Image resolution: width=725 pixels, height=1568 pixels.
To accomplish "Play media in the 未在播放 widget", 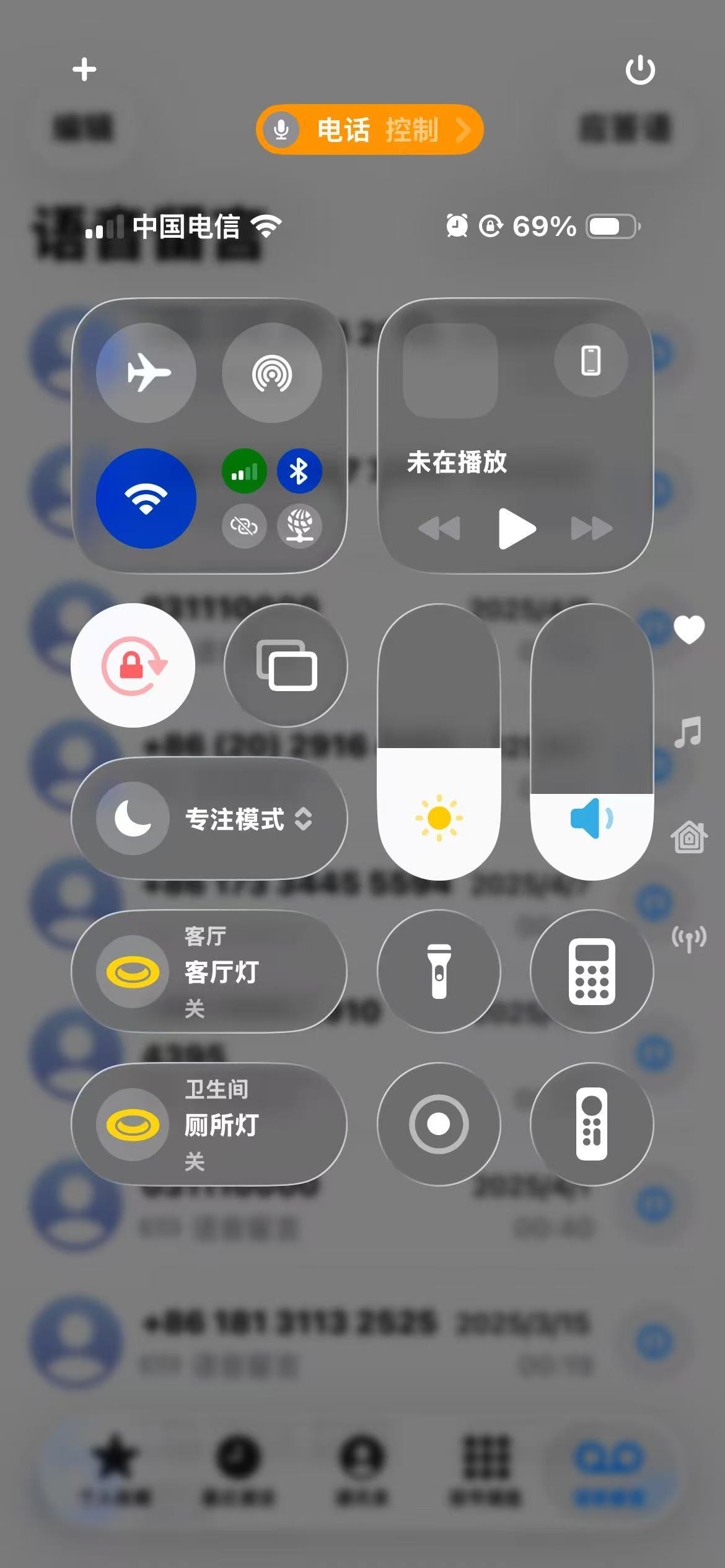I will [516, 529].
